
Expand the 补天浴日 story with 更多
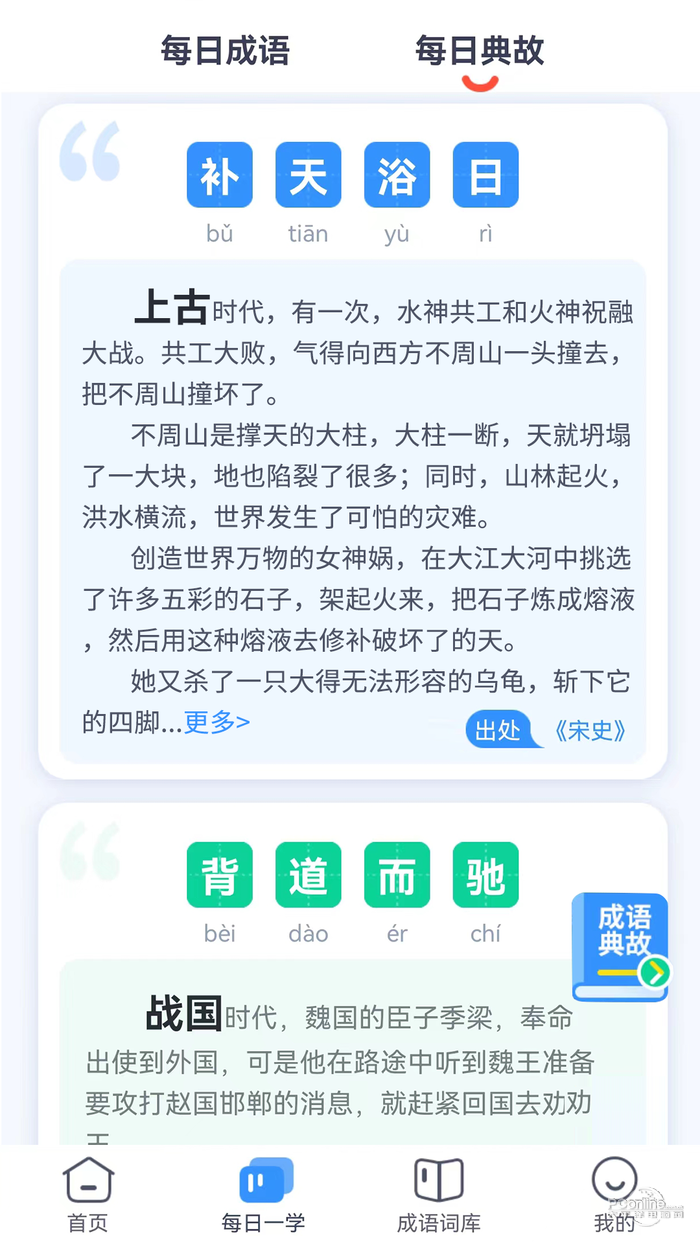217,722
